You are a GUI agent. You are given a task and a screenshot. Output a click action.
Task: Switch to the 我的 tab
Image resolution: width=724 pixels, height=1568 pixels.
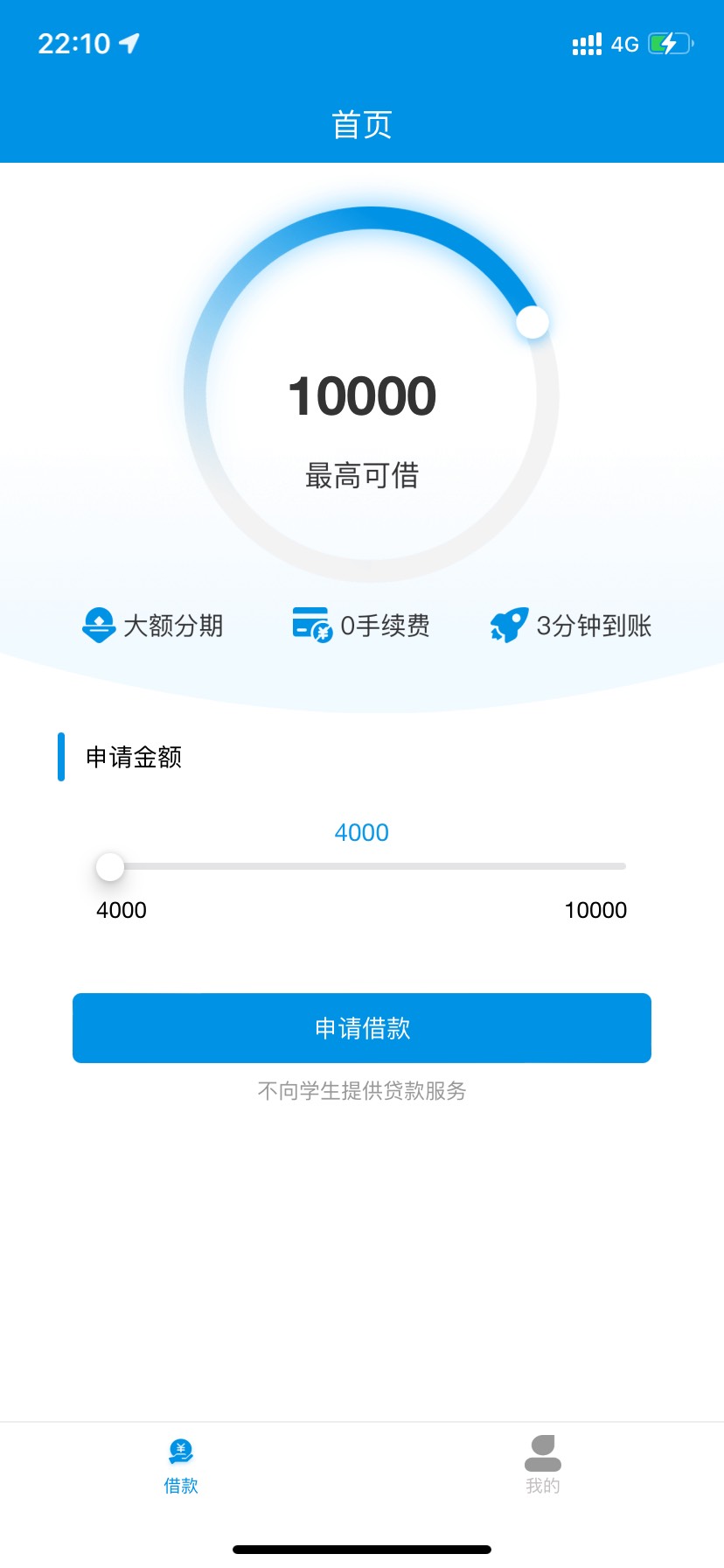point(542,1464)
